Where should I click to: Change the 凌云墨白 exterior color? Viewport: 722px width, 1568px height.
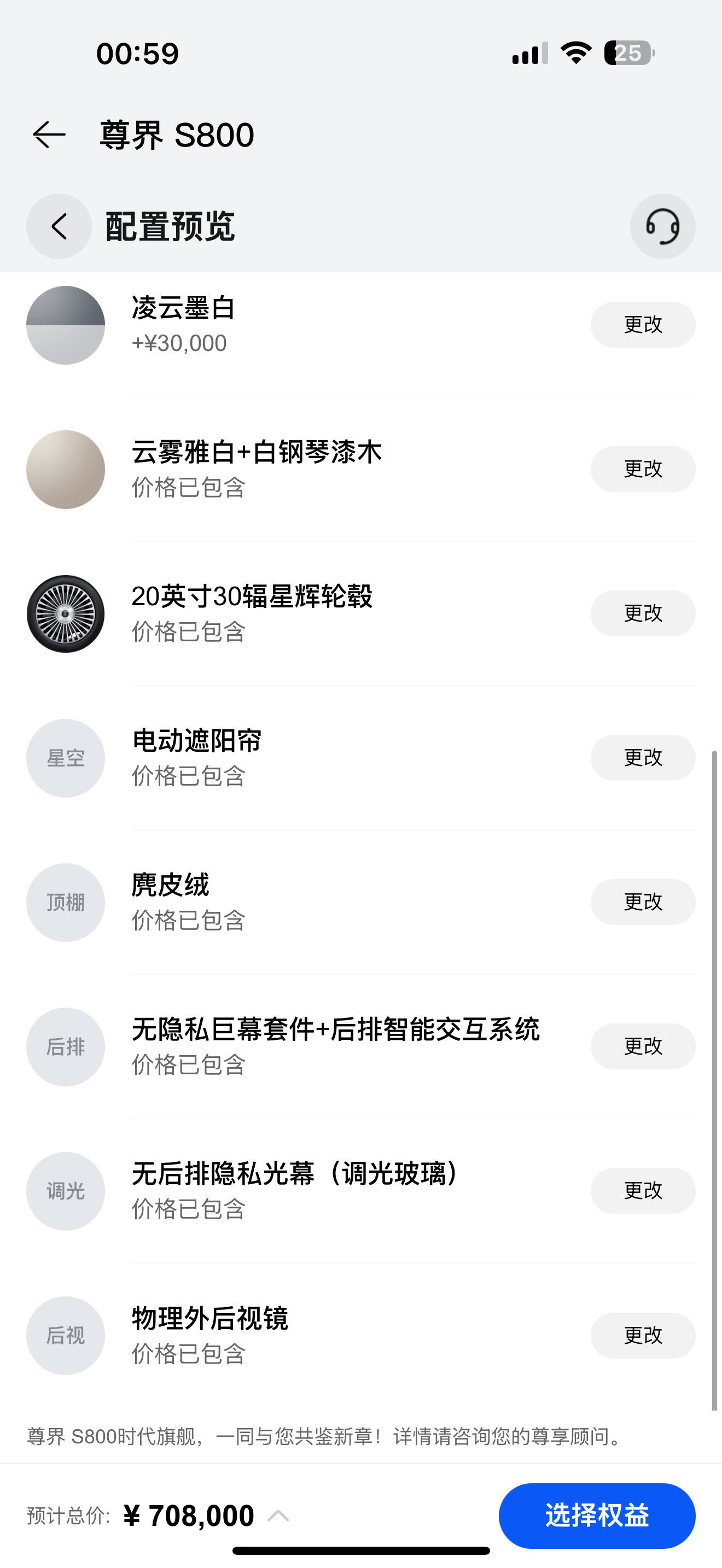[643, 324]
